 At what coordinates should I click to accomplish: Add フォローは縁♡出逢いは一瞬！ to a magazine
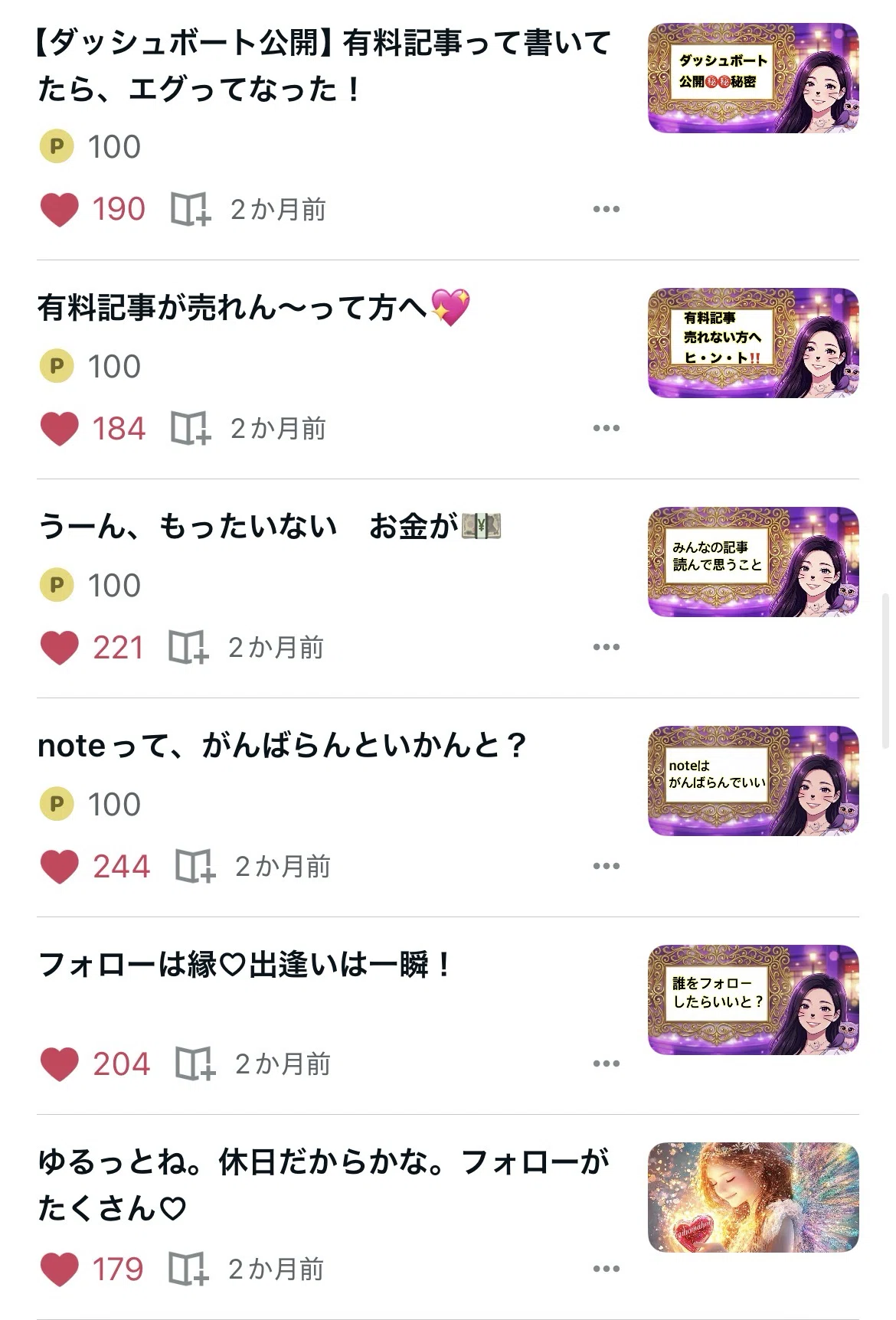coord(195,1064)
